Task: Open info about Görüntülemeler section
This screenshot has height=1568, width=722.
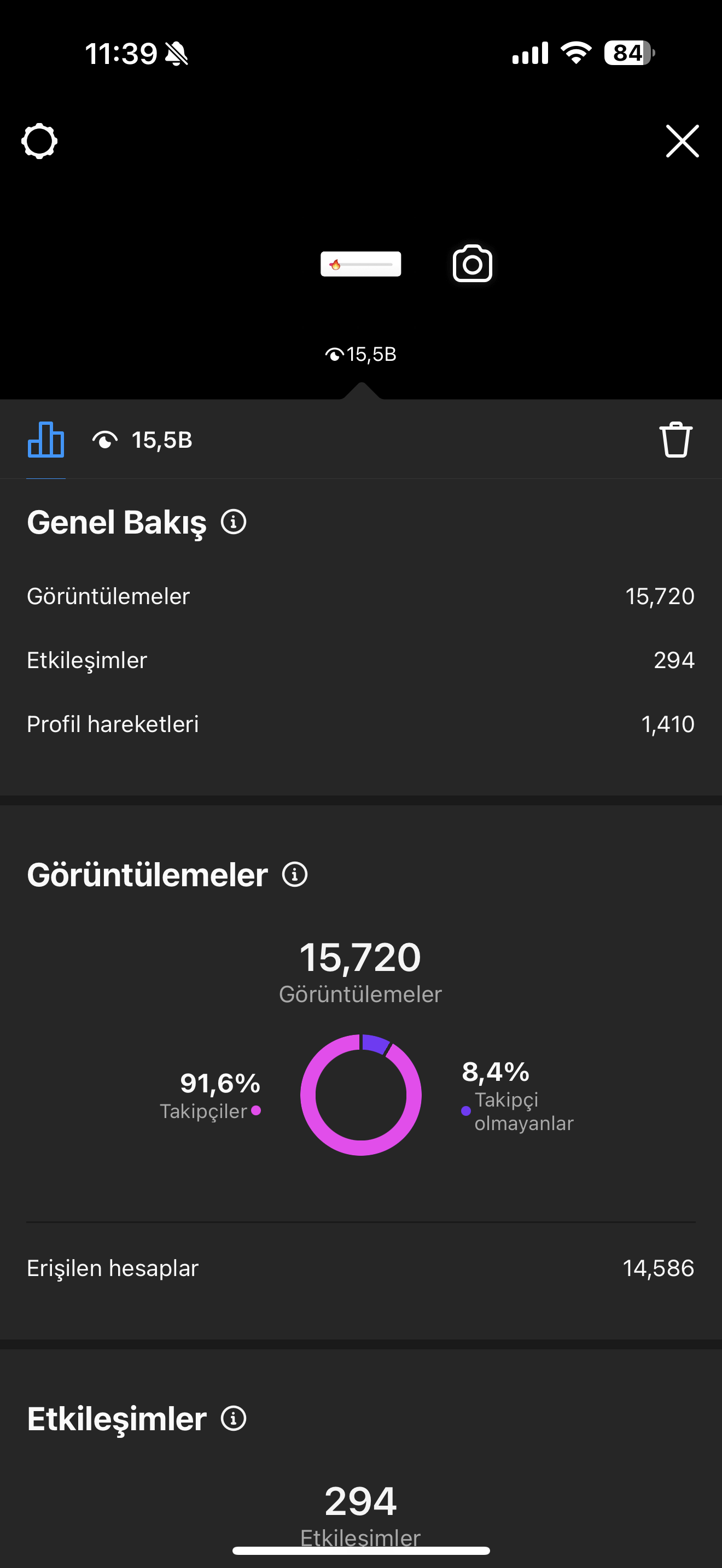Action: 295,874
